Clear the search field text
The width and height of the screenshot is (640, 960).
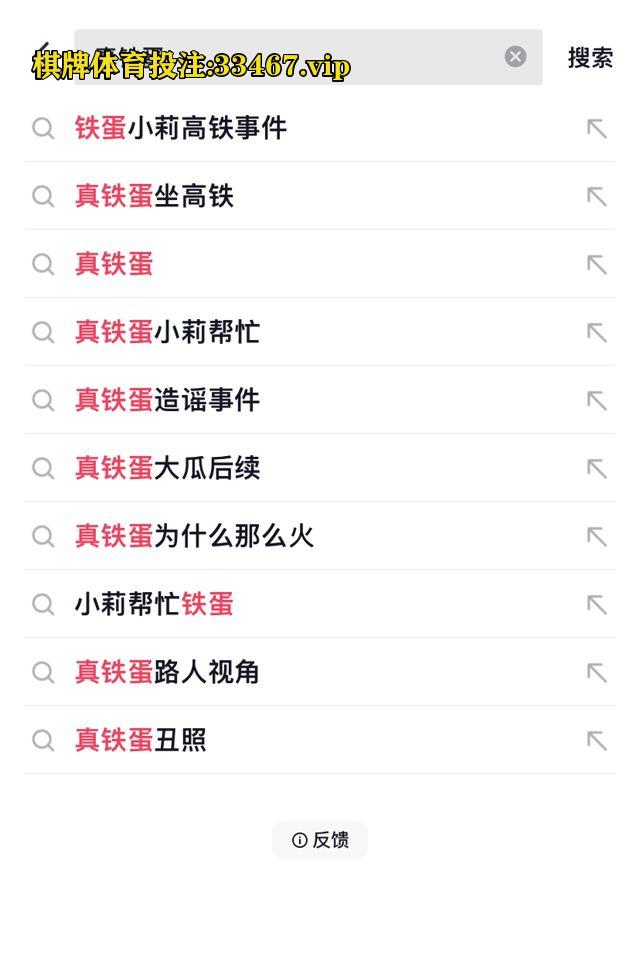(515, 57)
